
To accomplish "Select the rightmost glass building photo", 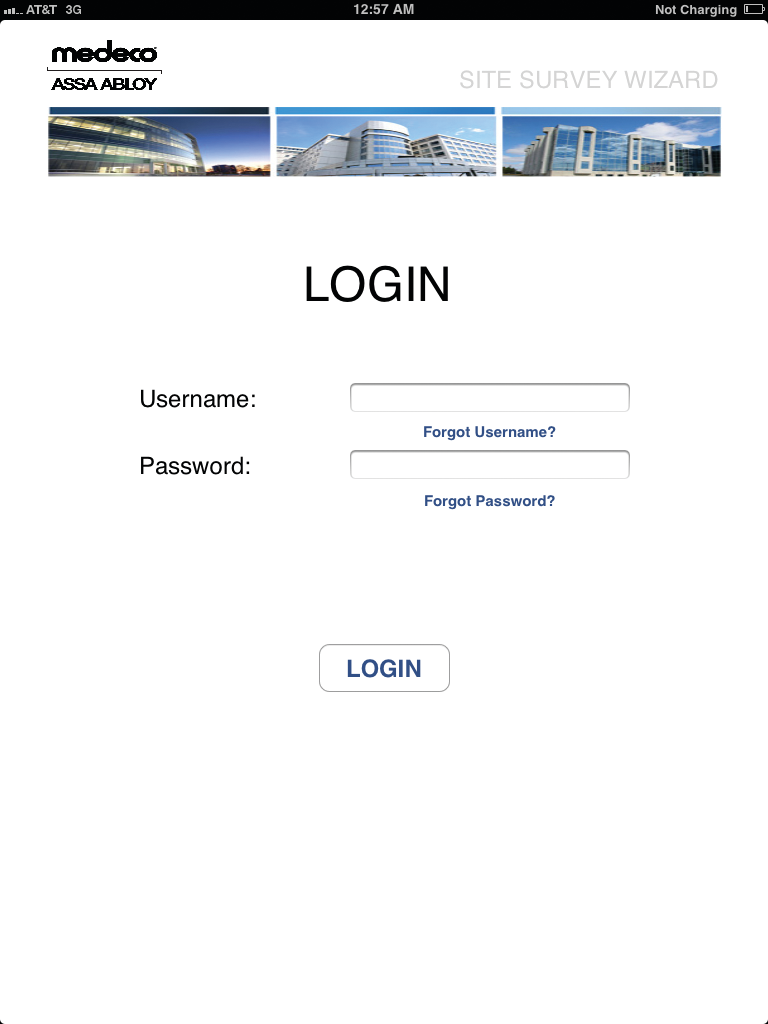I will (611, 142).
